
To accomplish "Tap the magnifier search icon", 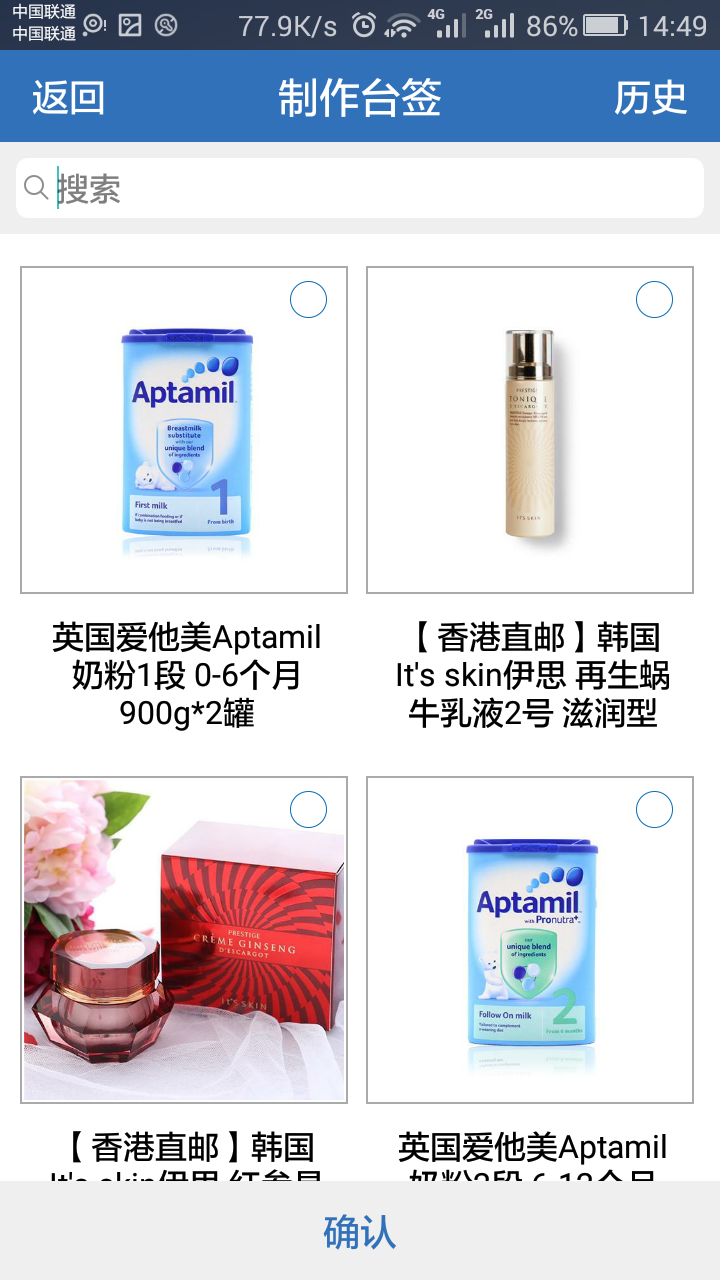I will pyautogui.click(x=37, y=188).
